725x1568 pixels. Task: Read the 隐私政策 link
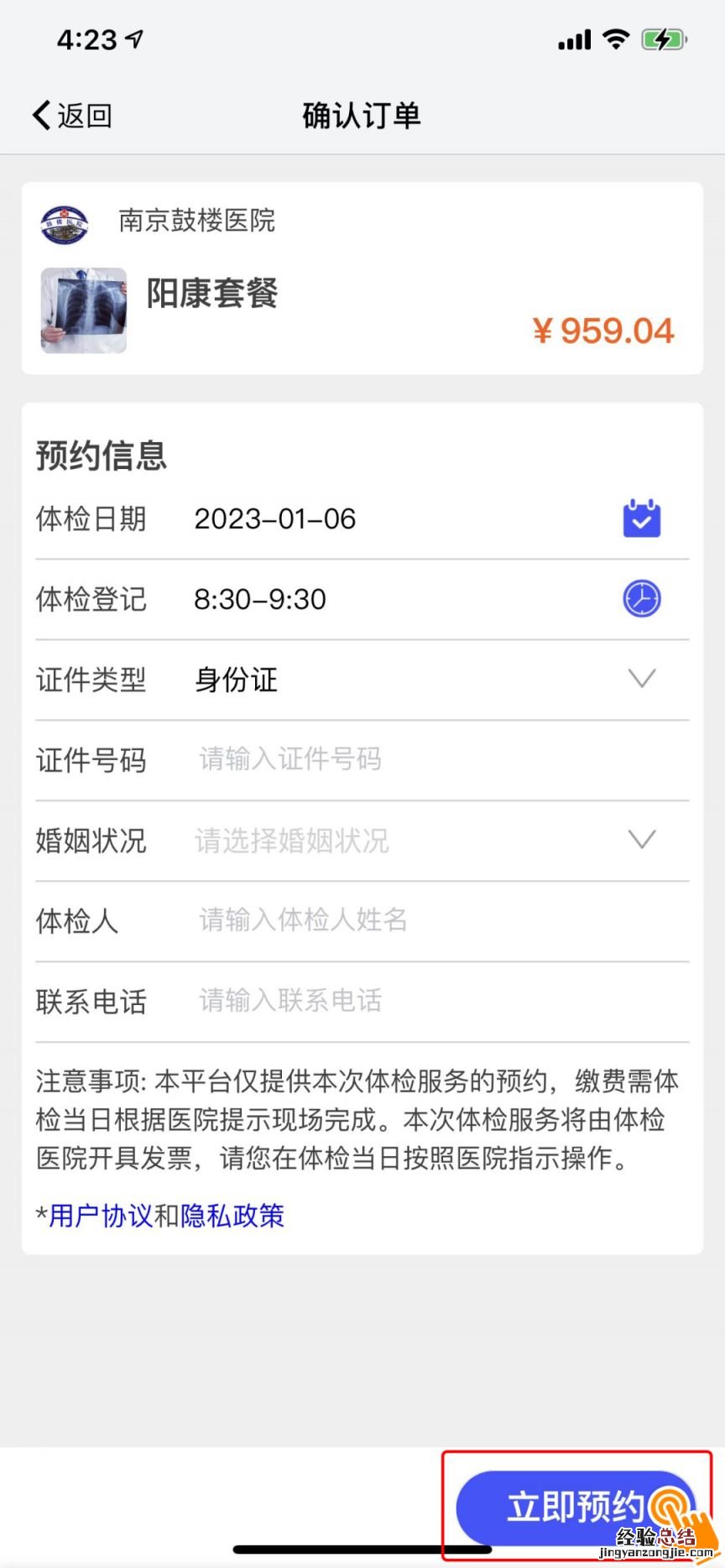pyautogui.click(x=232, y=1216)
